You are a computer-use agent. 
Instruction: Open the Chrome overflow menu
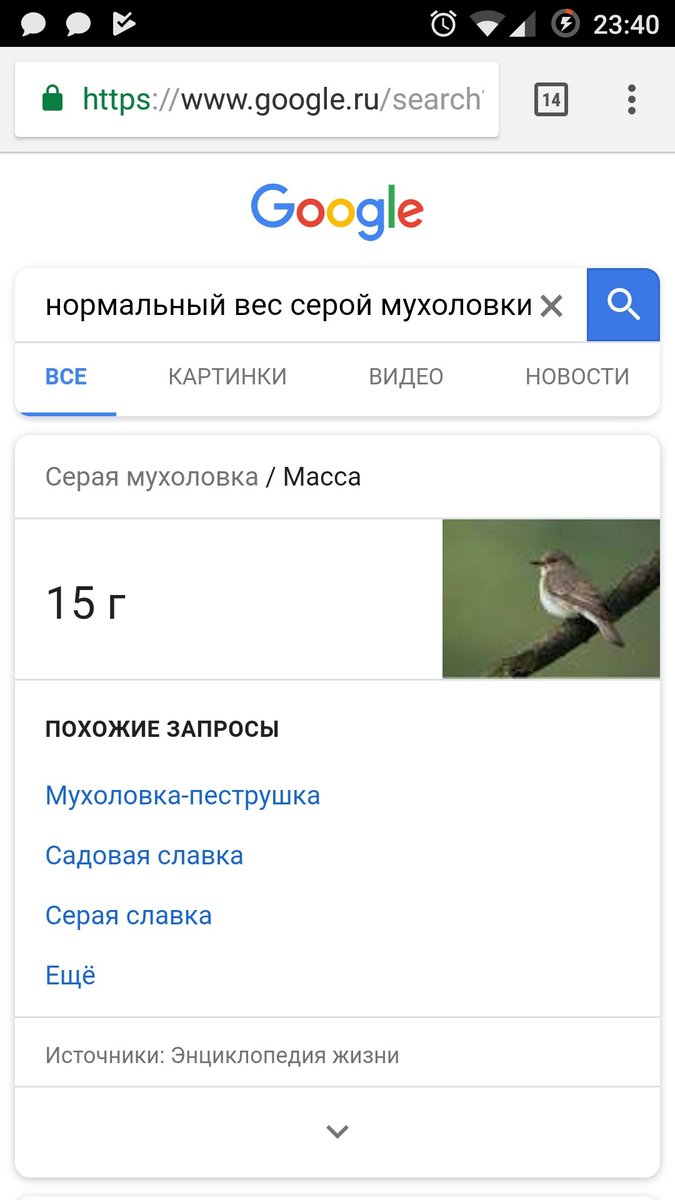click(x=631, y=99)
